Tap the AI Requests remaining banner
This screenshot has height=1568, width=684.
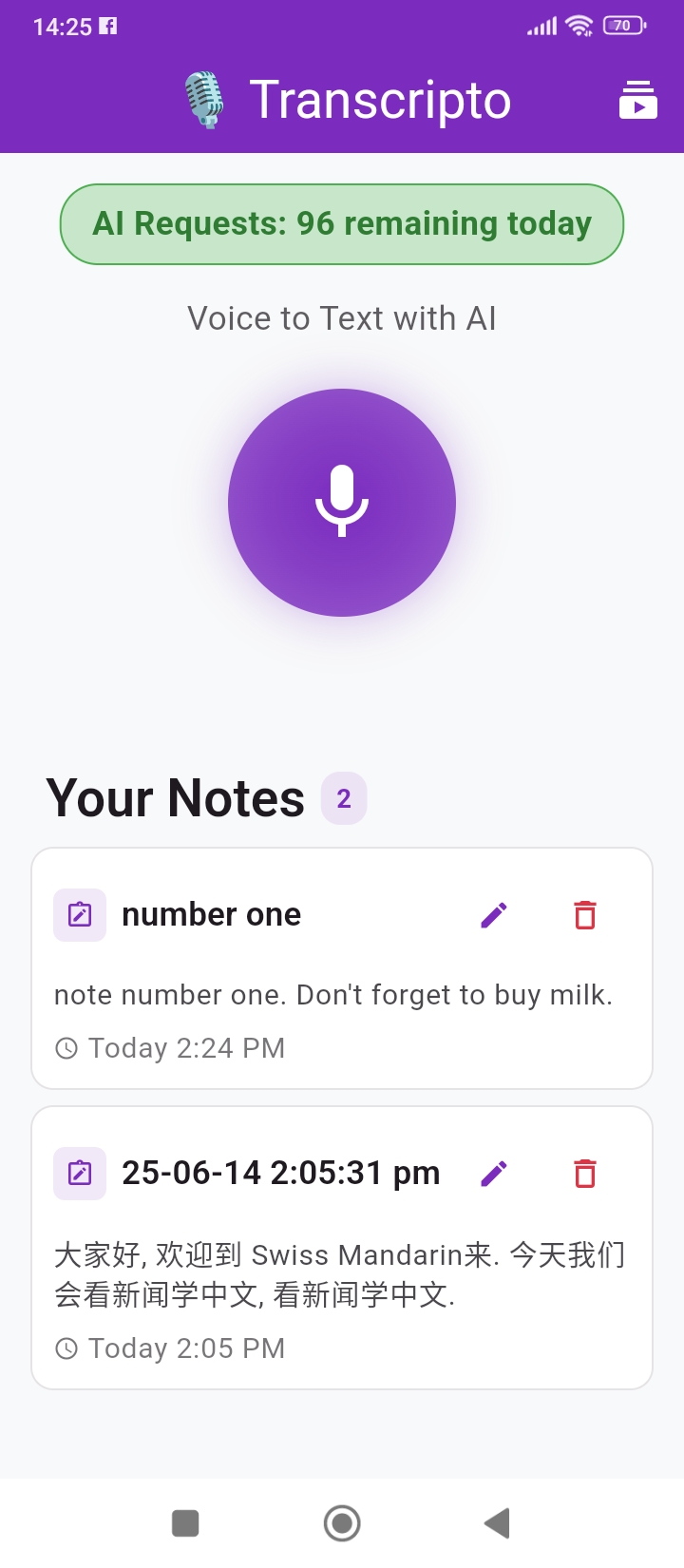tap(342, 224)
